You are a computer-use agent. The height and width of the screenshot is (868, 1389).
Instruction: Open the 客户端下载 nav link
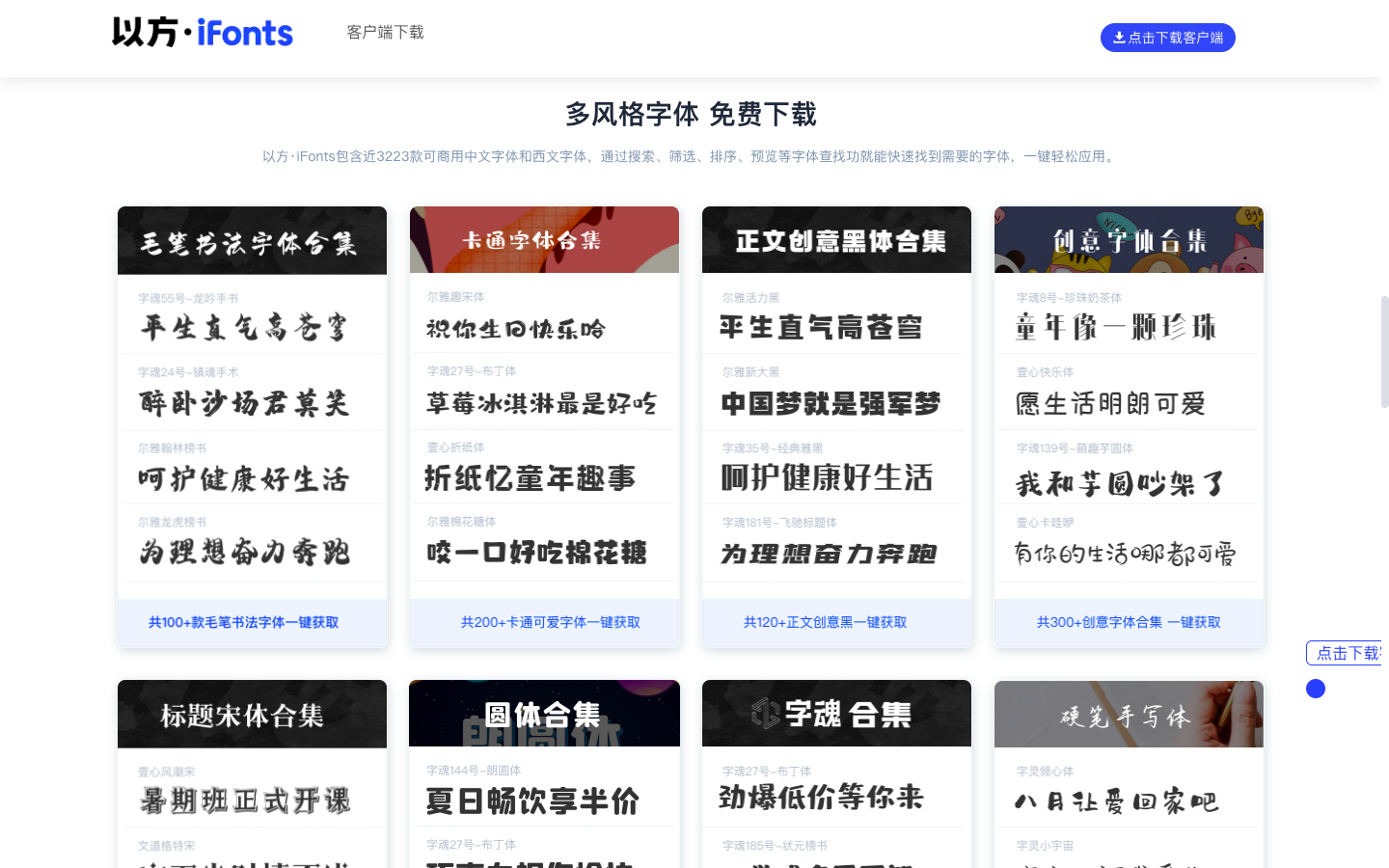(385, 33)
